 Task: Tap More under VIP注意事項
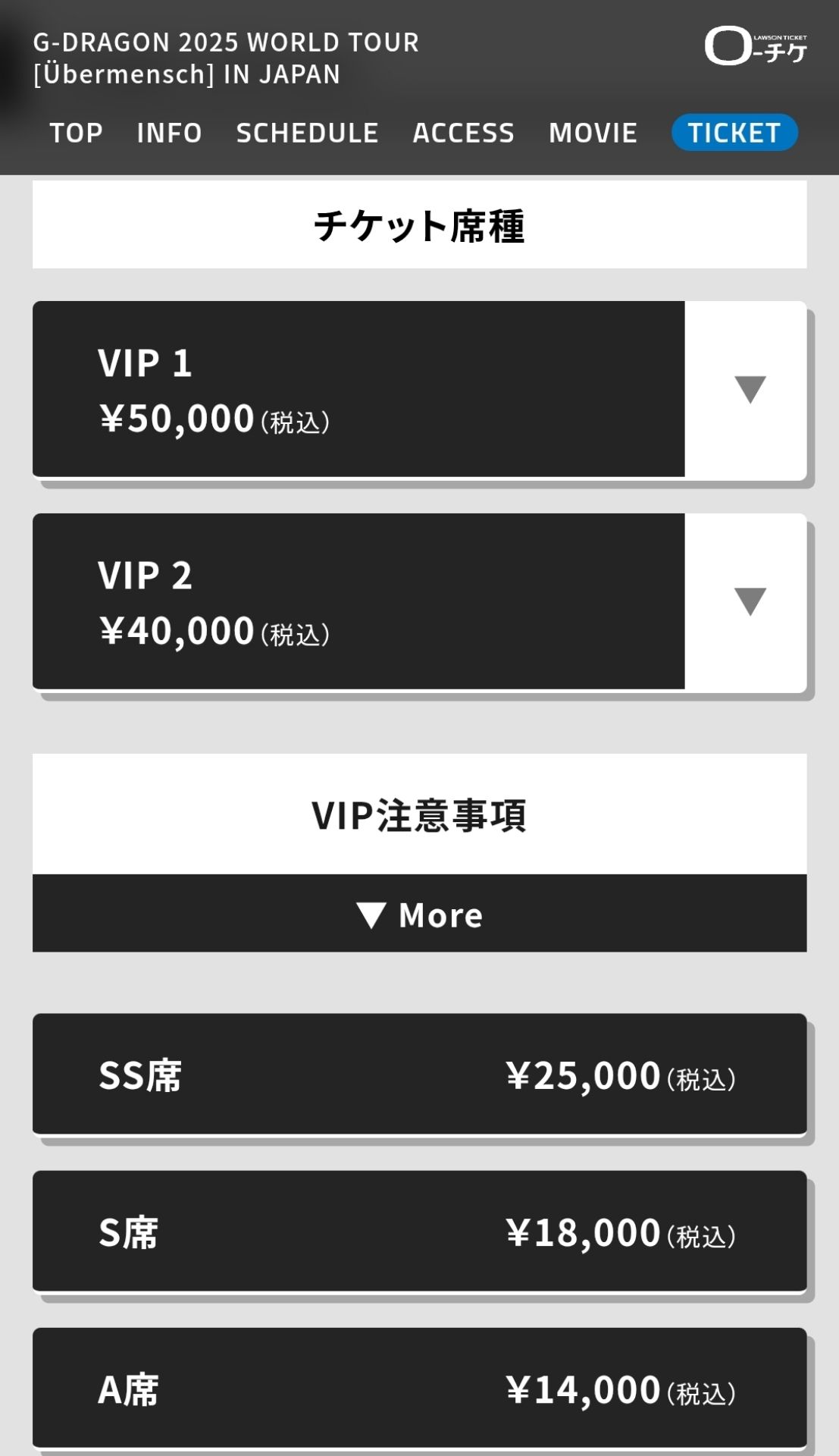[x=419, y=914]
